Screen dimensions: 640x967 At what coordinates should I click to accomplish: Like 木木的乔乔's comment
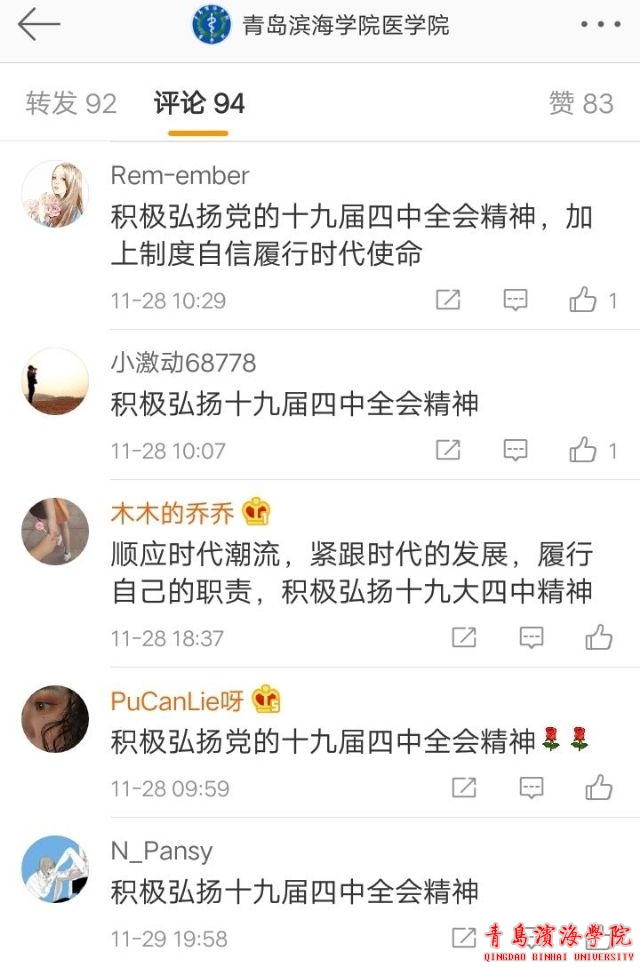598,638
